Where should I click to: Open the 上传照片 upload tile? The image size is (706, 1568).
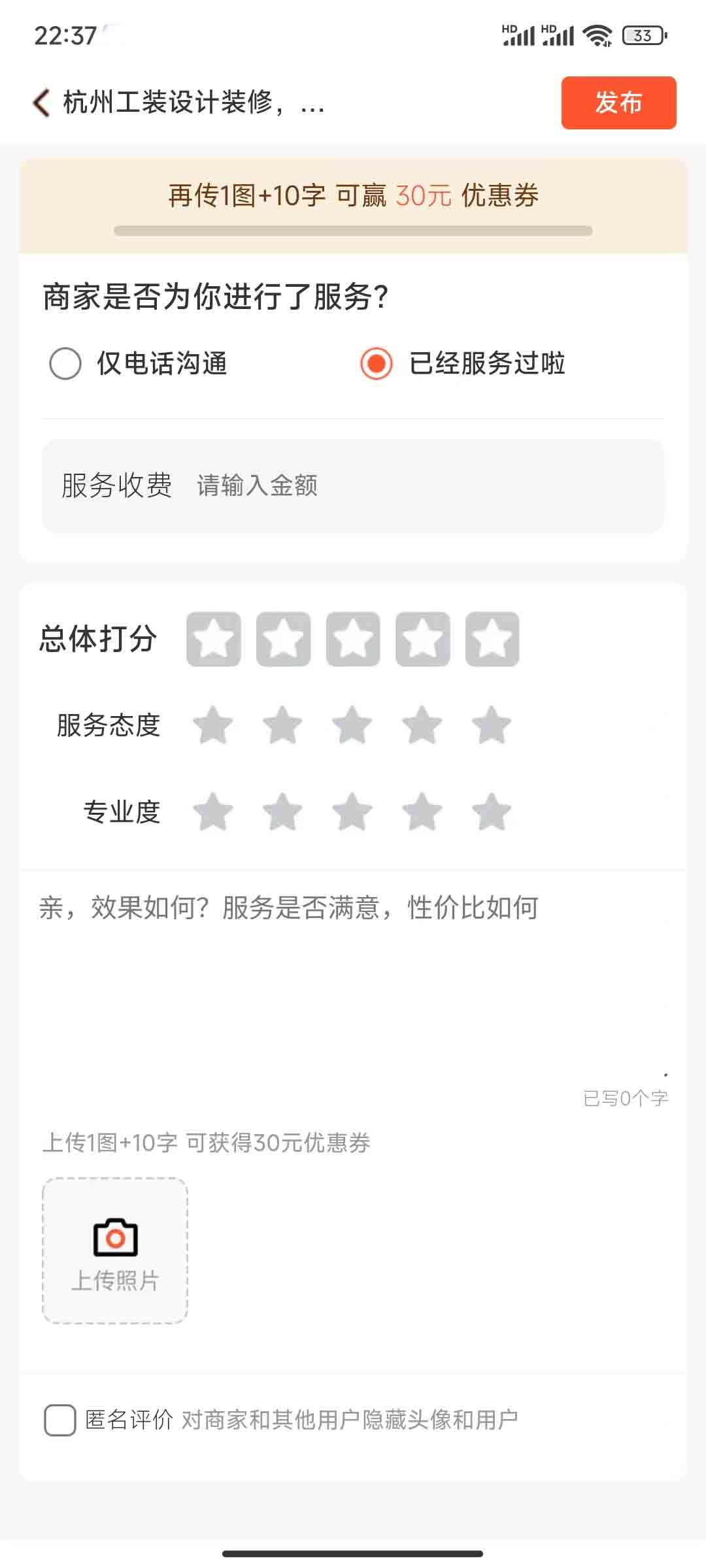[115, 1250]
